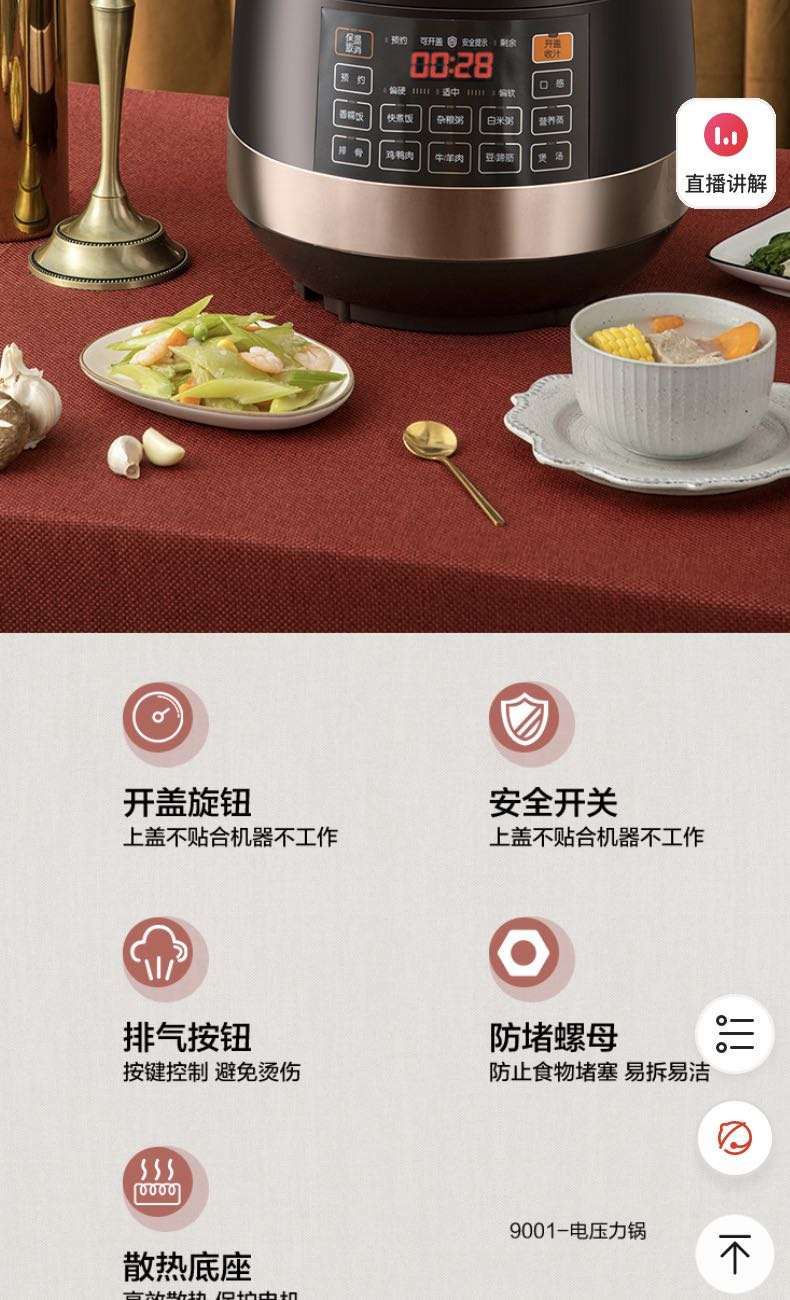Click the back-to-top arrow icon
Image resolution: width=790 pixels, height=1300 pixels.
pyautogui.click(x=734, y=1254)
